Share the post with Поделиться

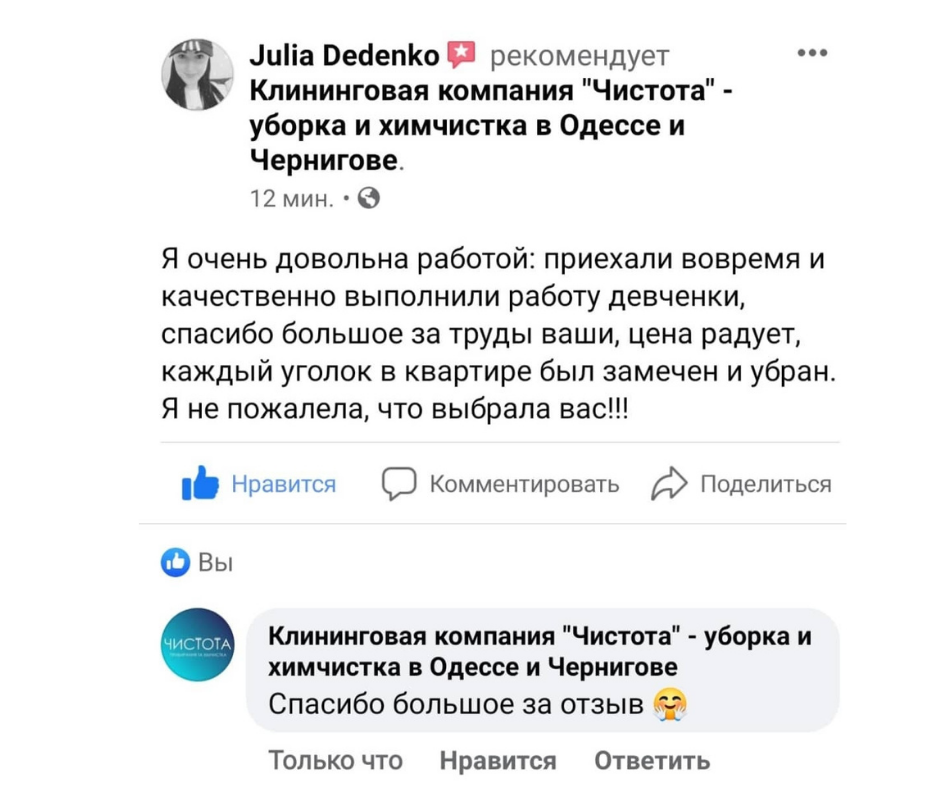741,485
